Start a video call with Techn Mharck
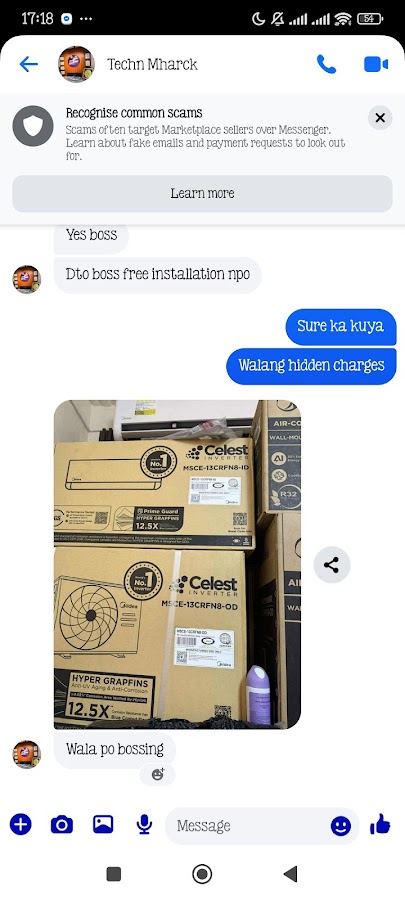Screen dimensions: 405x900 tap(376, 64)
